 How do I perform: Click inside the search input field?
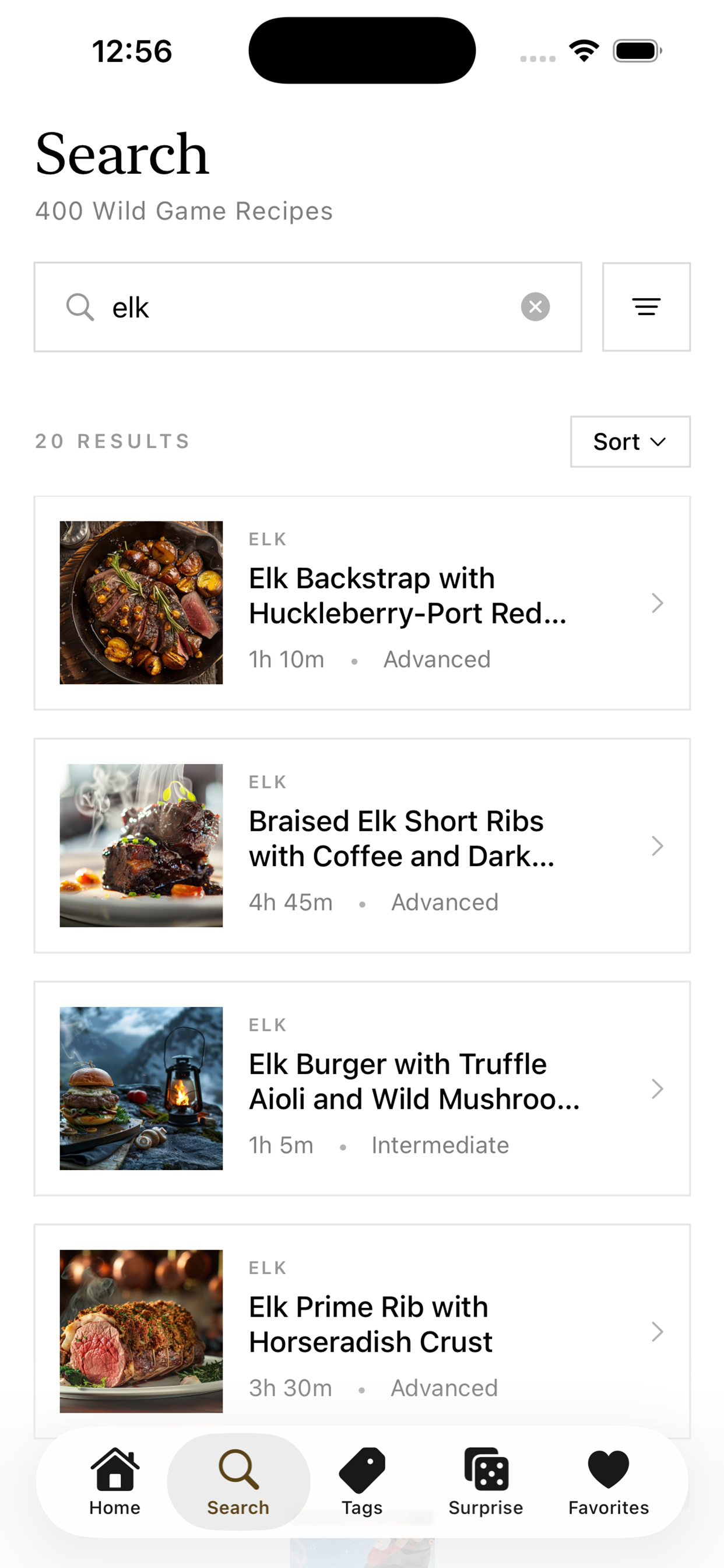[x=304, y=307]
